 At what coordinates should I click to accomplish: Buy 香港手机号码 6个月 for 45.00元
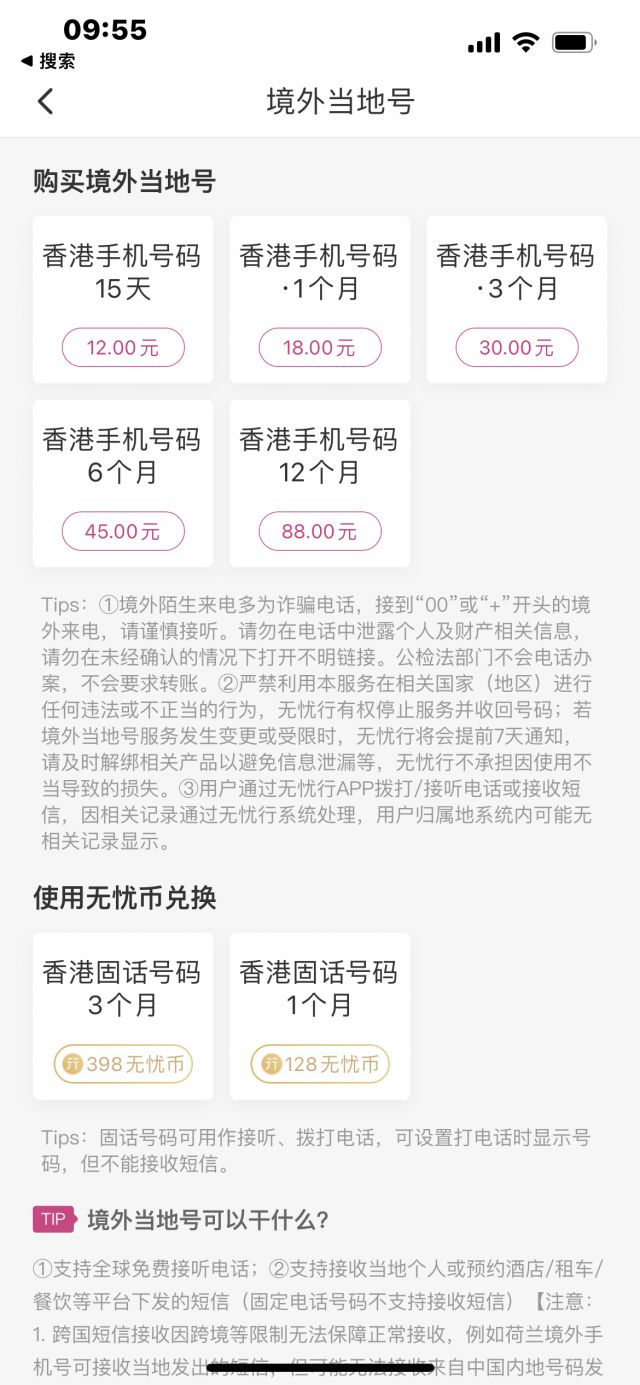click(123, 531)
